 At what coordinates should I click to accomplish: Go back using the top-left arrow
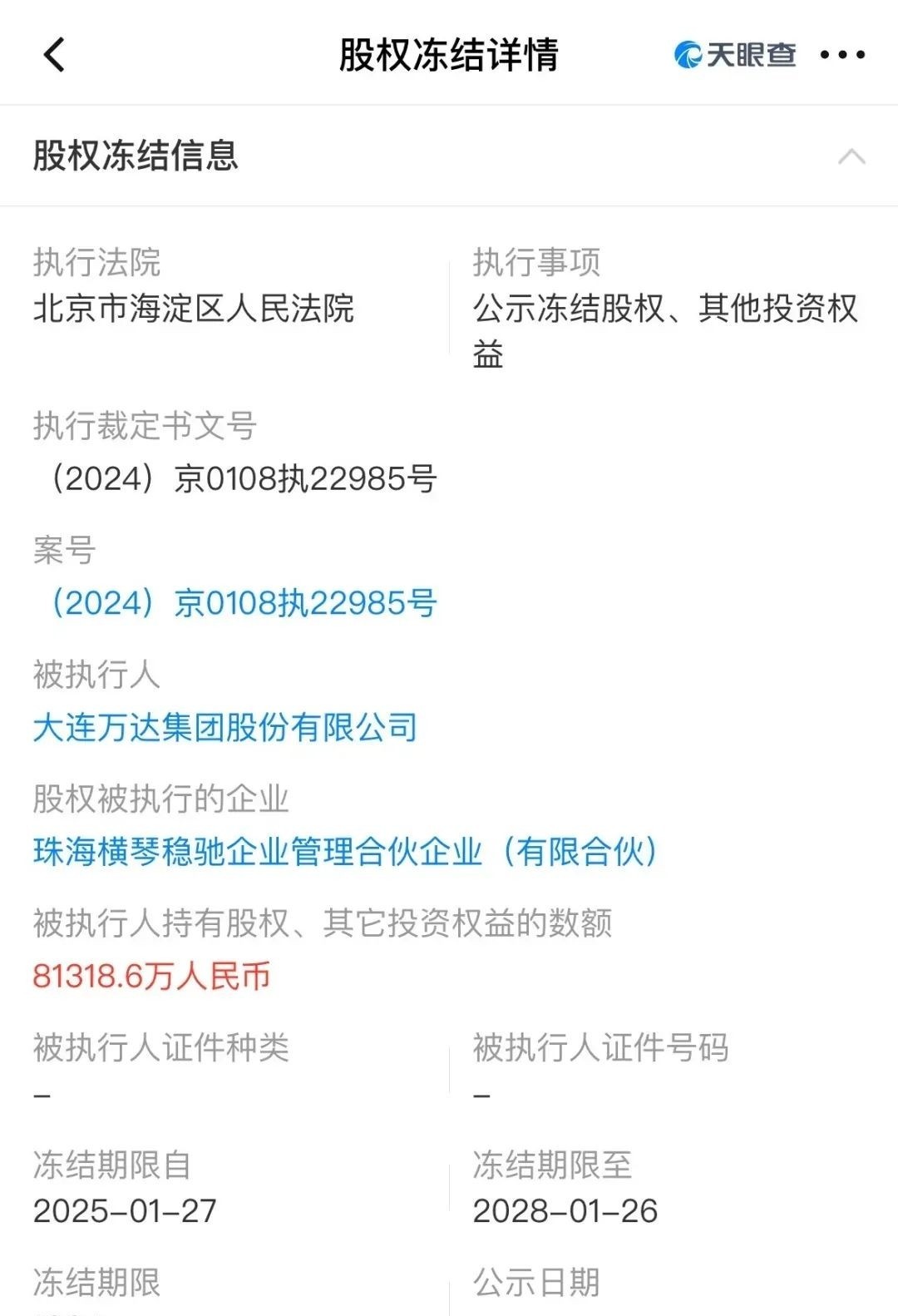(55, 56)
